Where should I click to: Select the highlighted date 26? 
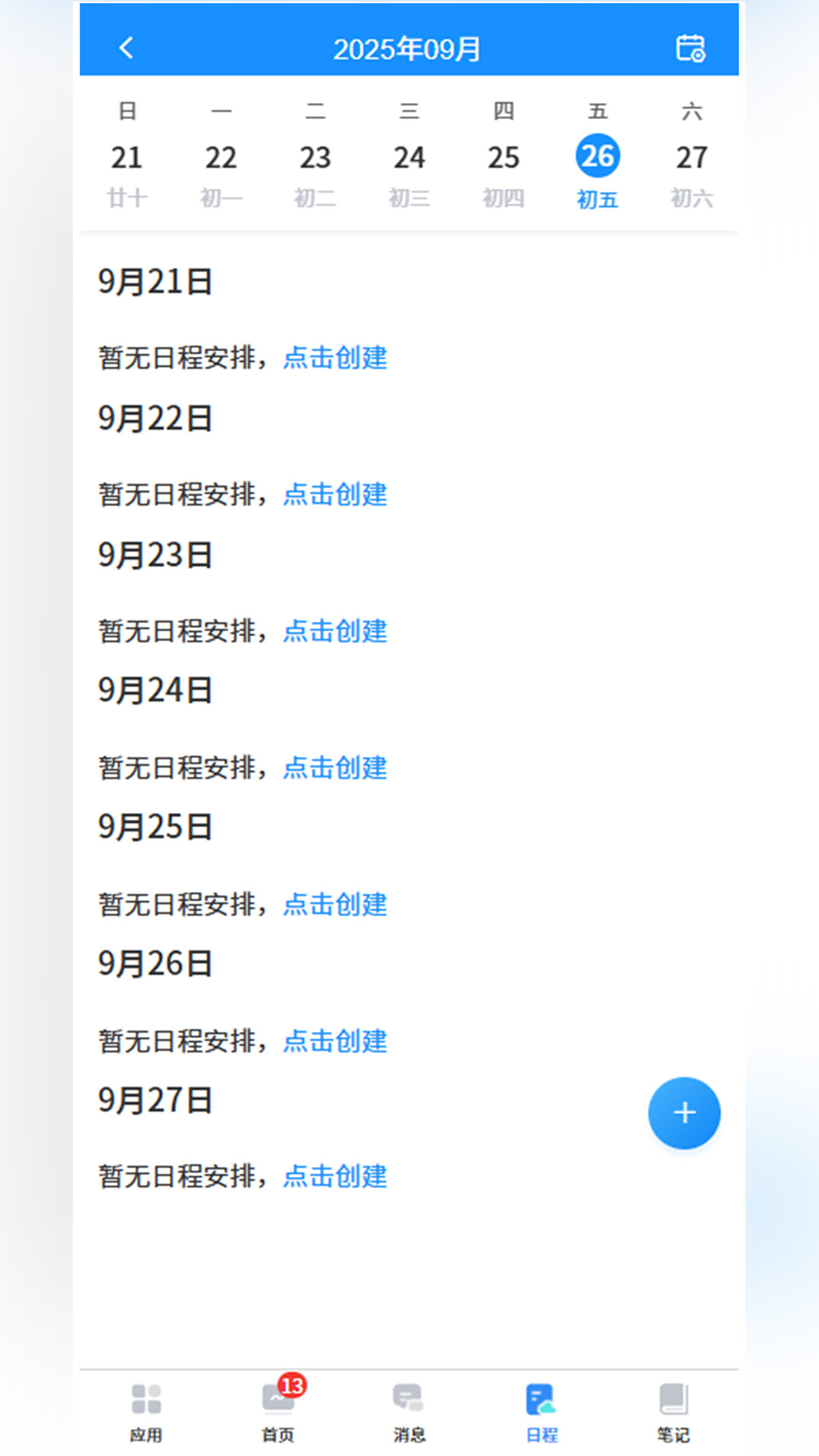598,155
